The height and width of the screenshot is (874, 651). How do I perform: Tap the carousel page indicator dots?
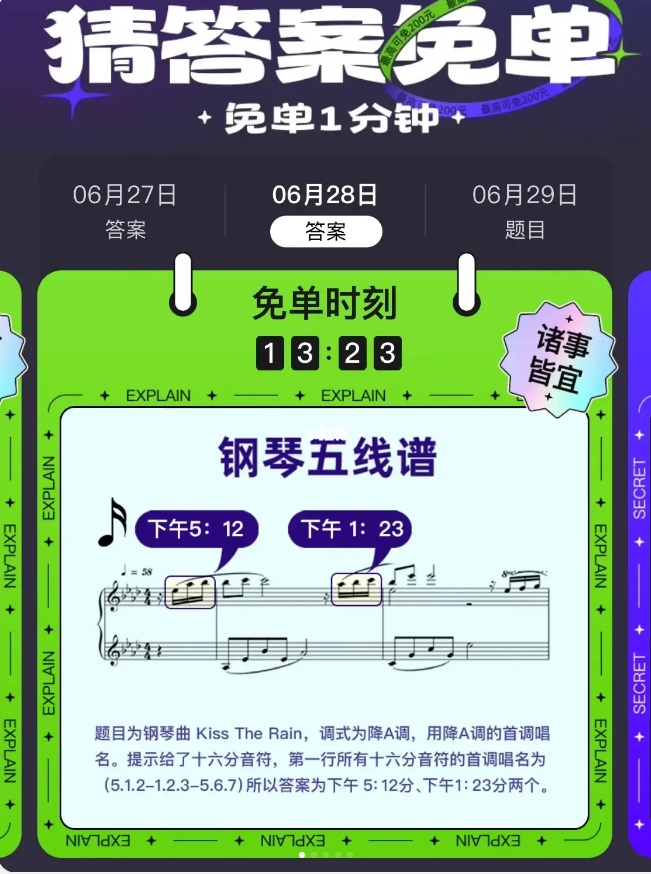point(326,855)
